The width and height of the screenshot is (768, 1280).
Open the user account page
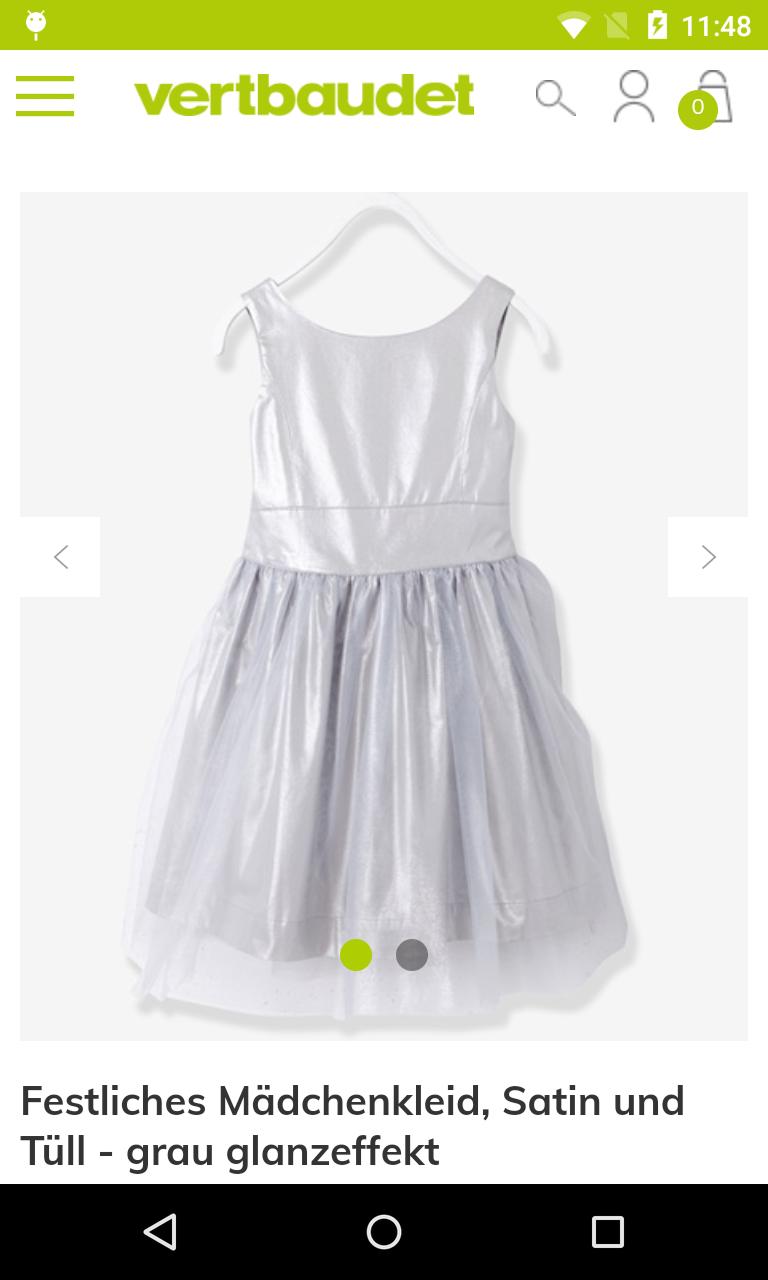(x=633, y=97)
